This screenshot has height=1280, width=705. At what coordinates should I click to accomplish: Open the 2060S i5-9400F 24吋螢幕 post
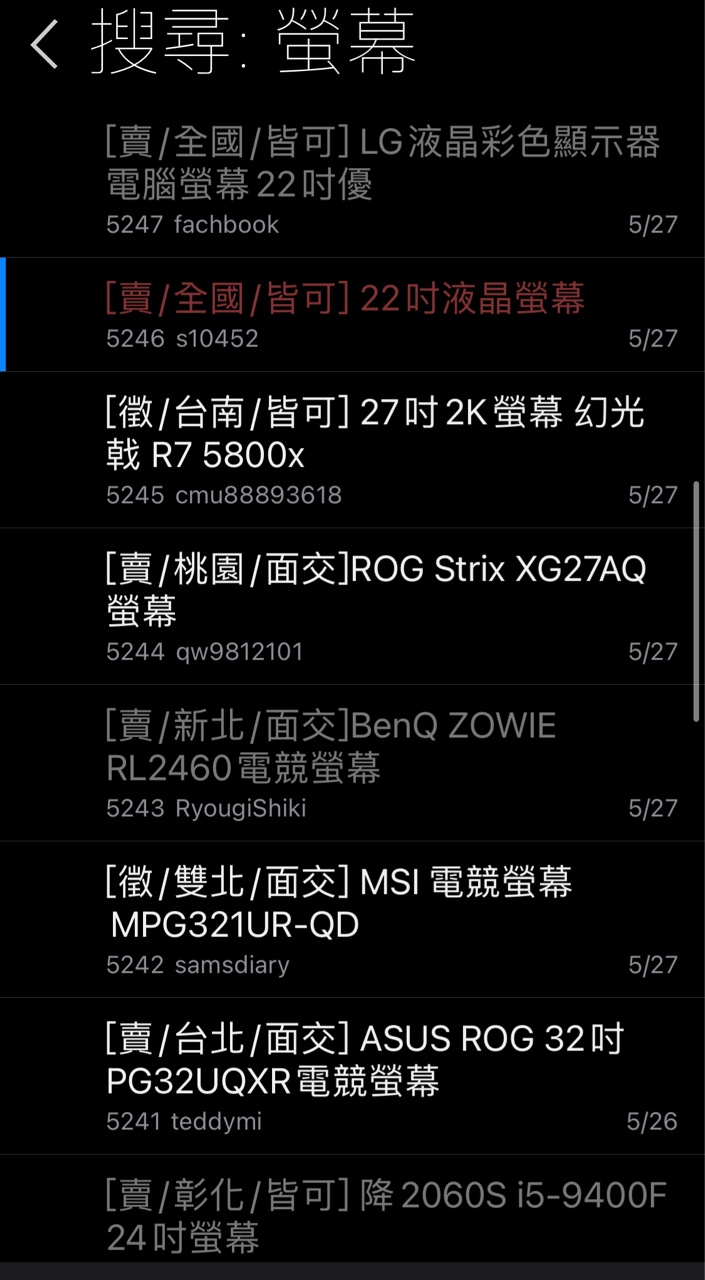(x=385, y=1215)
